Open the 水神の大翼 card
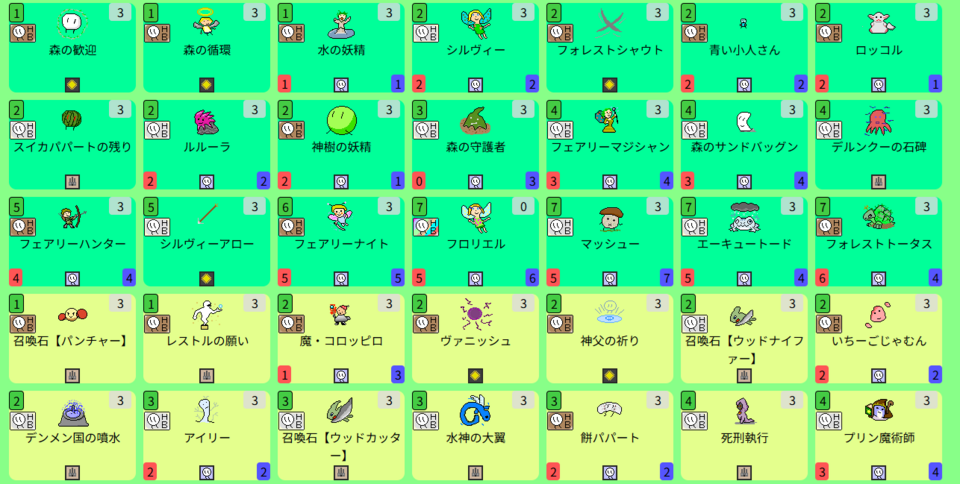 tap(475, 436)
